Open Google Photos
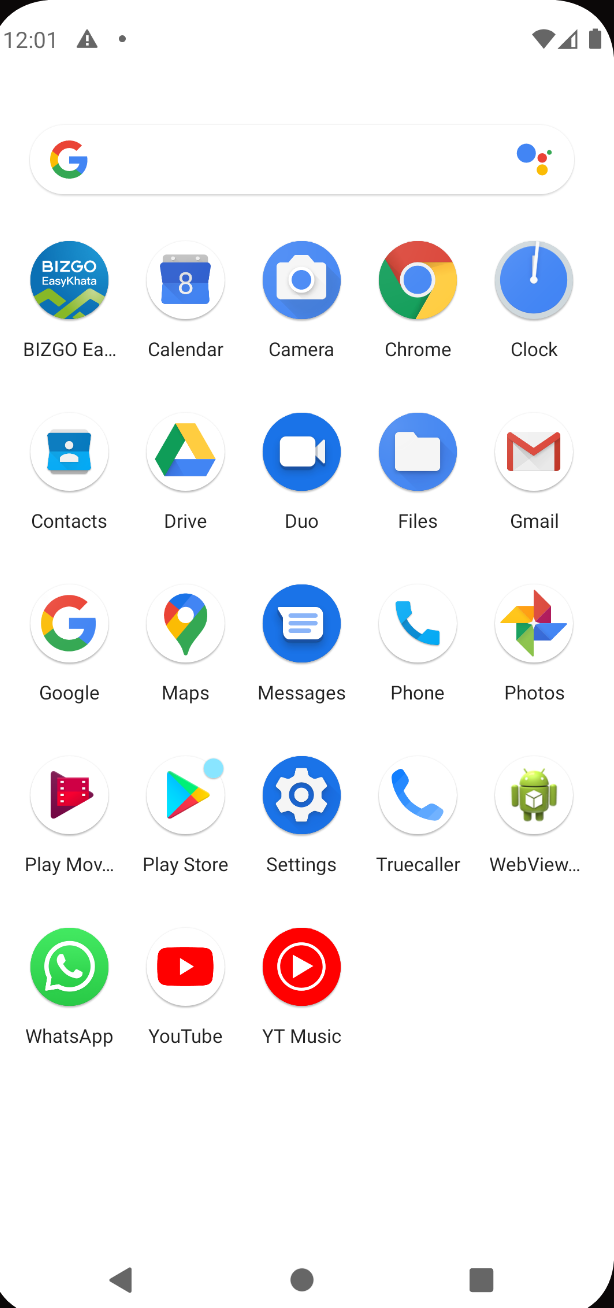614x1308 pixels. [x=533, y=625]
